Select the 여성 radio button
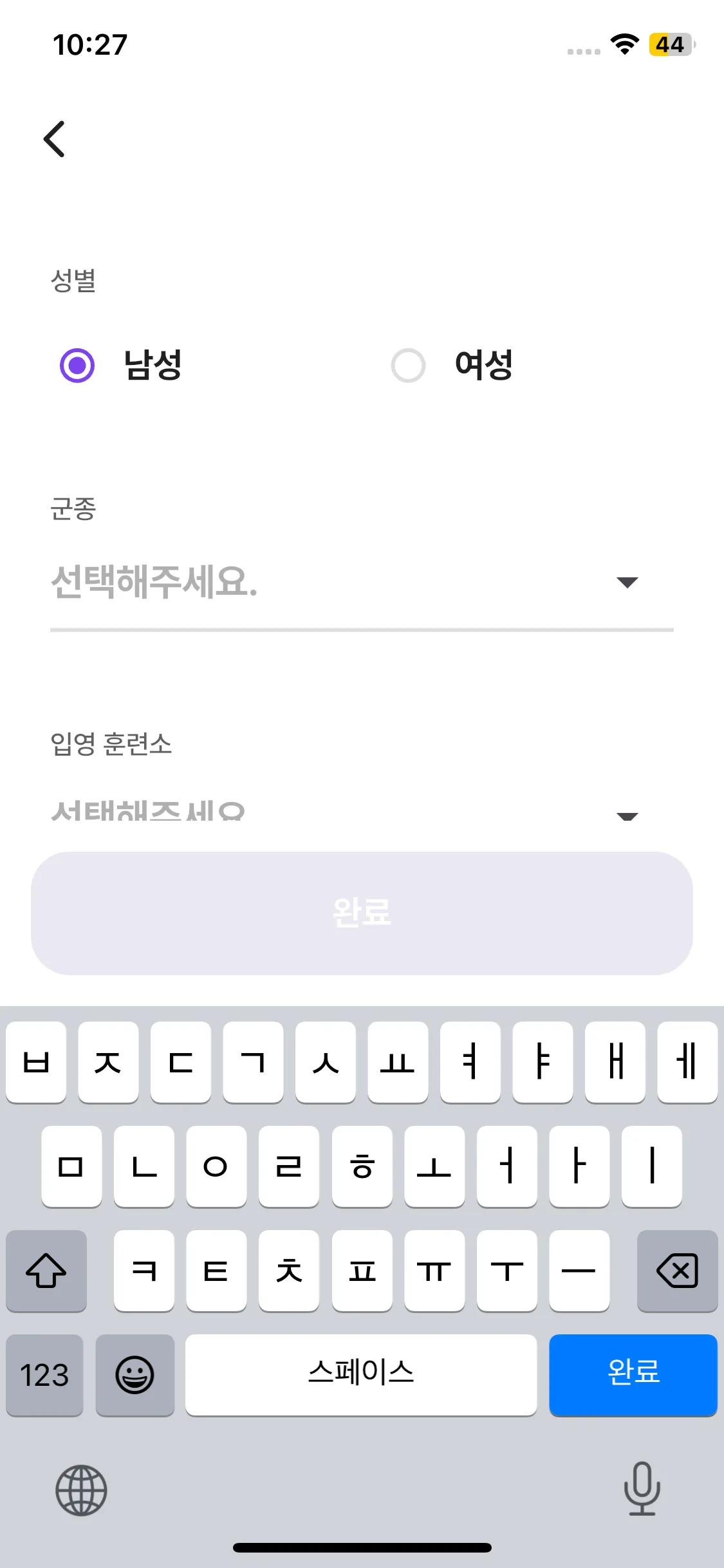The width and height of the screenshot is (724, 1568). pos(409,366)
